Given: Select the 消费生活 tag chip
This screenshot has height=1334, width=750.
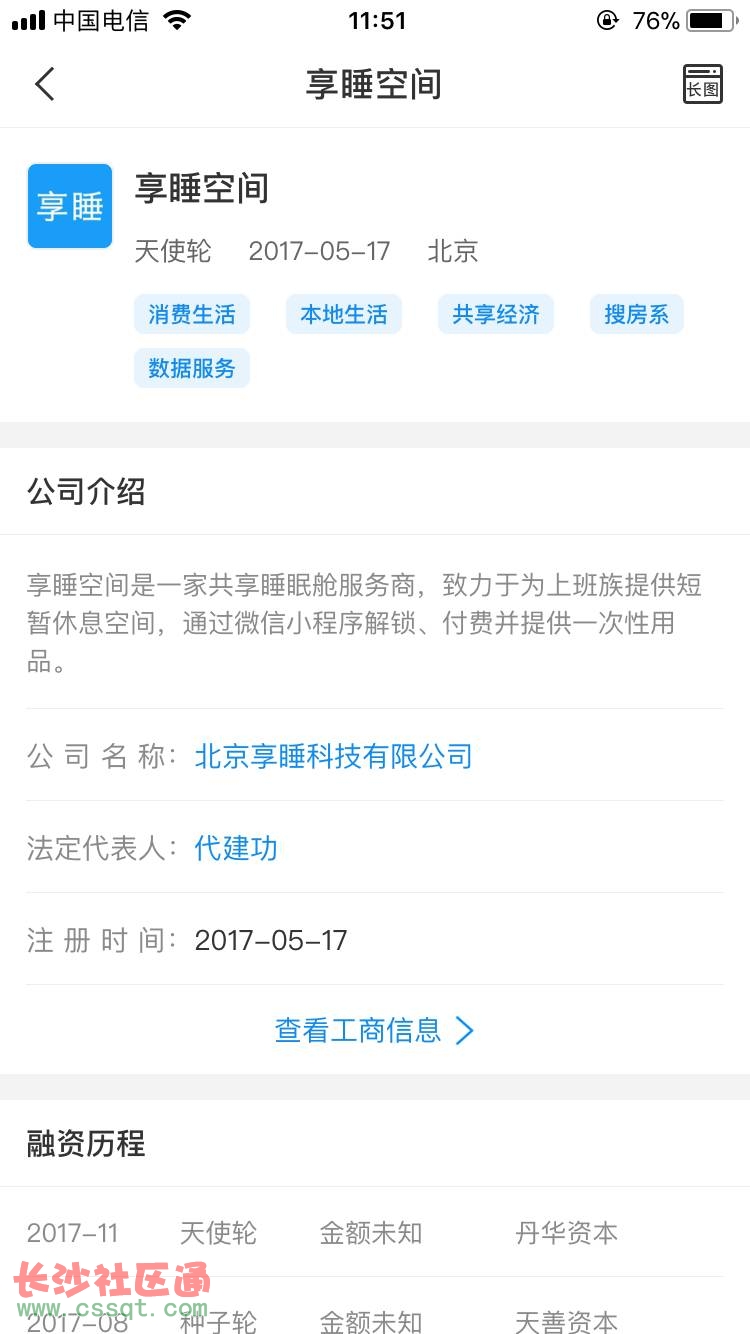Looking at the screenshot, I should 192,314.
